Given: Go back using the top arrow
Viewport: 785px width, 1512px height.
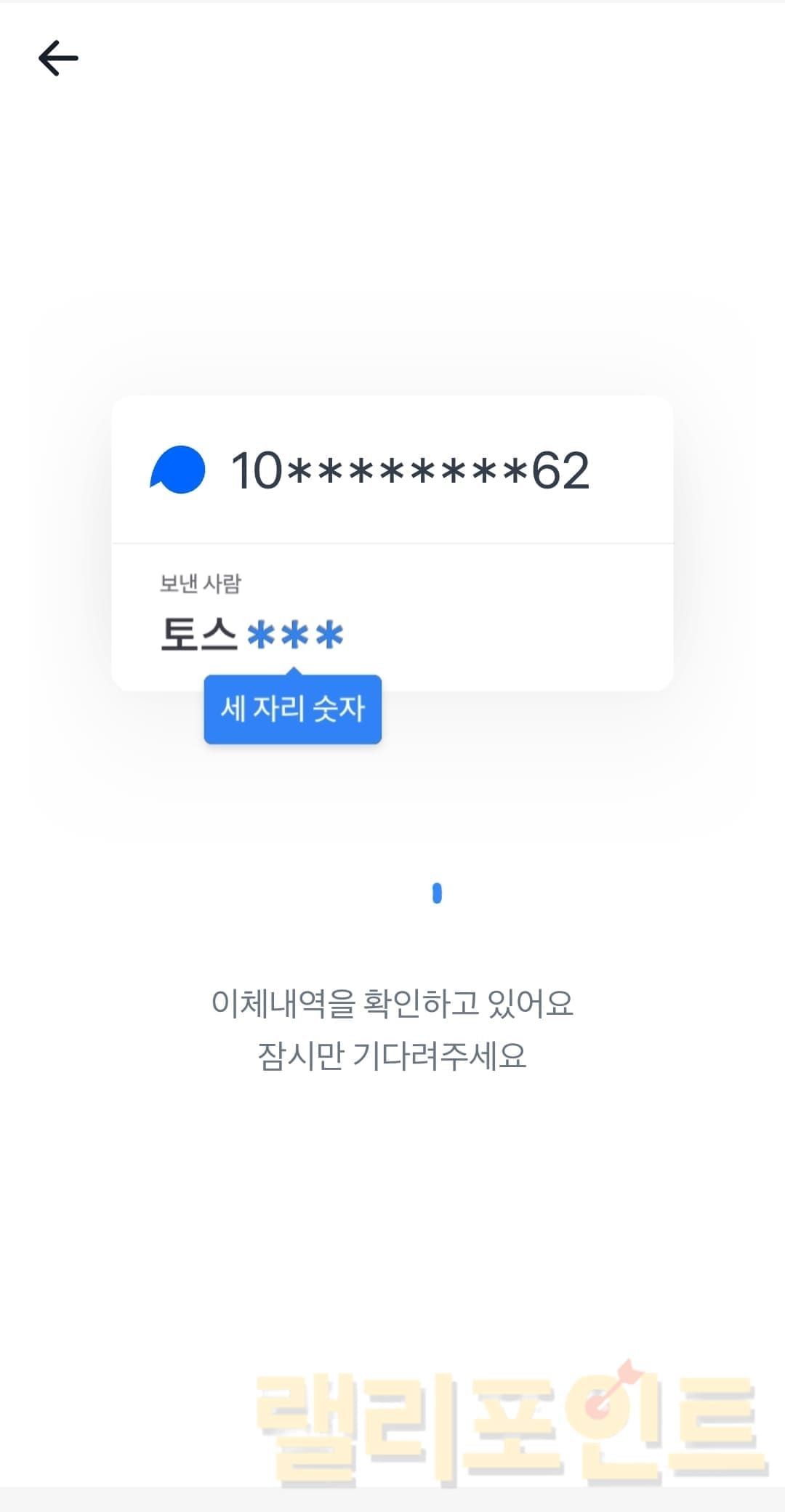Looking at the screenshot, I should (58, 58).
